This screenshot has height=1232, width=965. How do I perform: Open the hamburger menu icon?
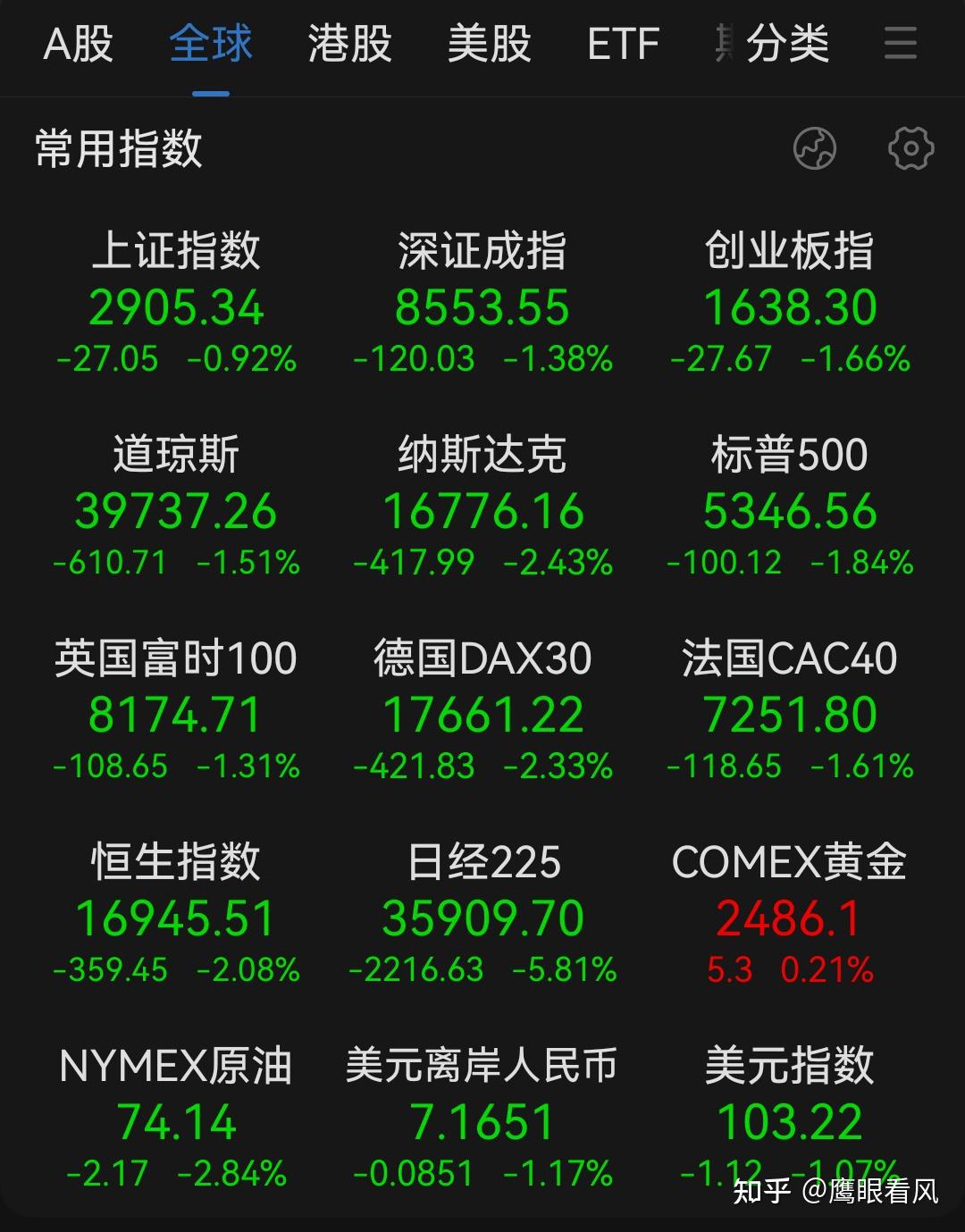tap(900, 44)
